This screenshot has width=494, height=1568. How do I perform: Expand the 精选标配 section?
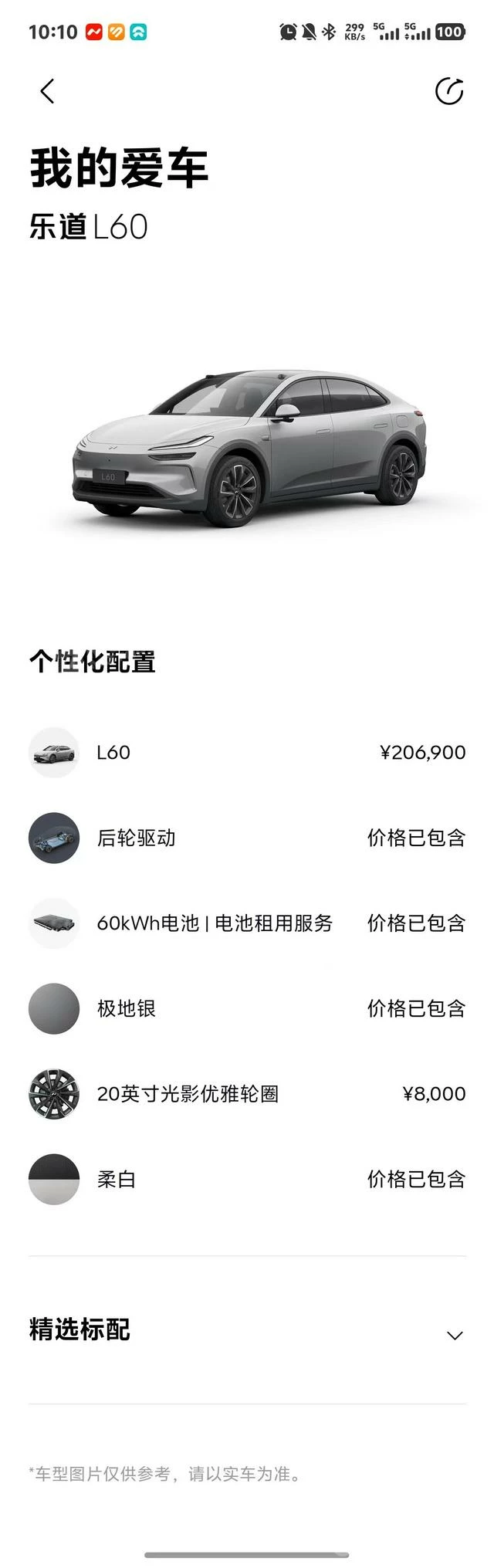455,1335
